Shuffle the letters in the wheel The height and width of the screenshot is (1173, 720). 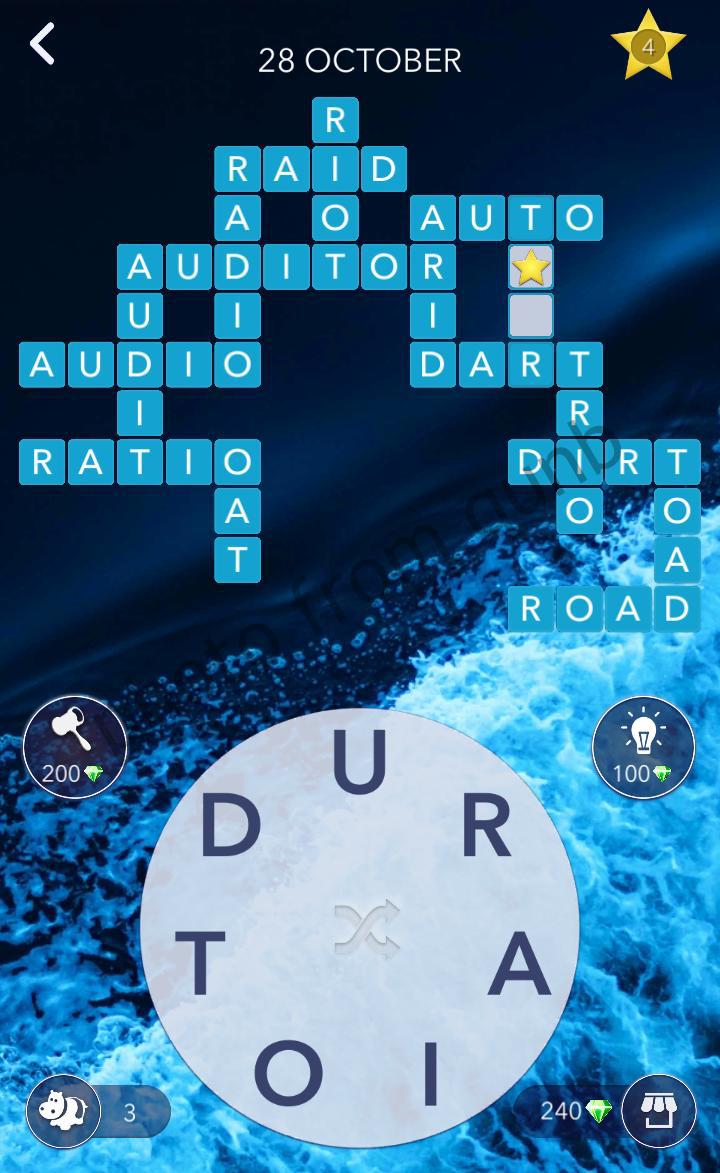(367, 927)
